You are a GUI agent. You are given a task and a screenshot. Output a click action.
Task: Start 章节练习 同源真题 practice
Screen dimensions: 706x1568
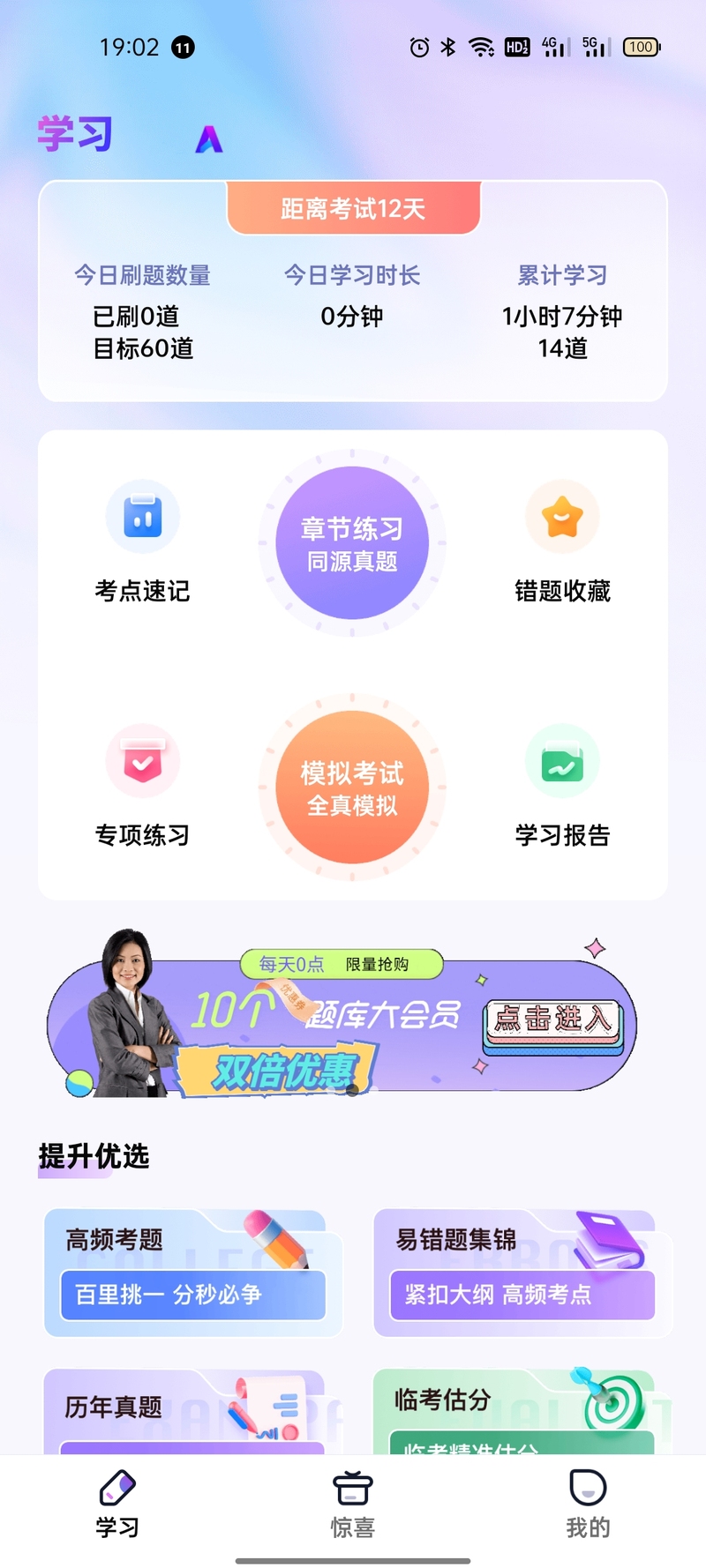coord(352,543)
